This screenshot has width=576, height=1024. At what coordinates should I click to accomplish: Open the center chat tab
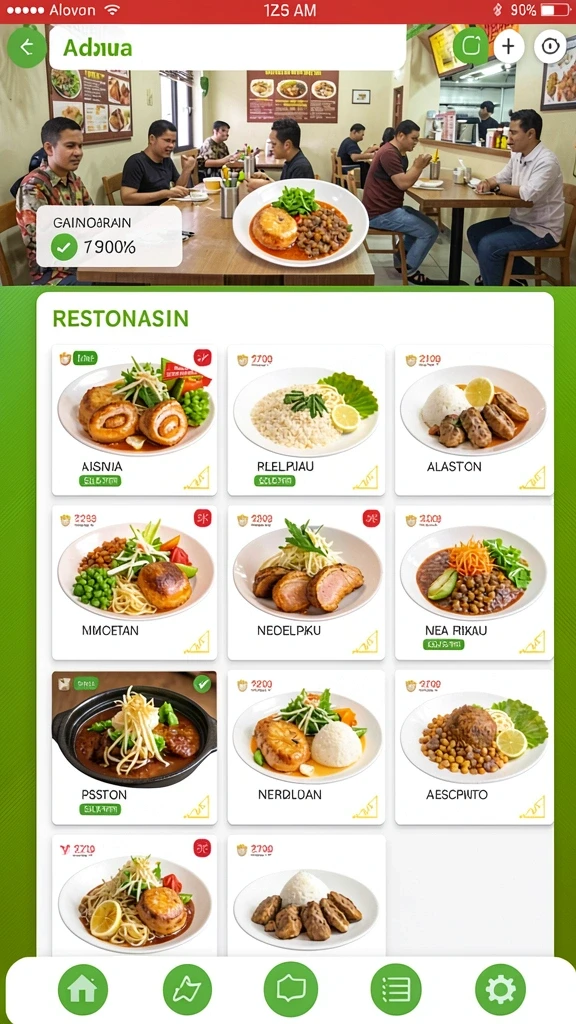tap(291, 989)
